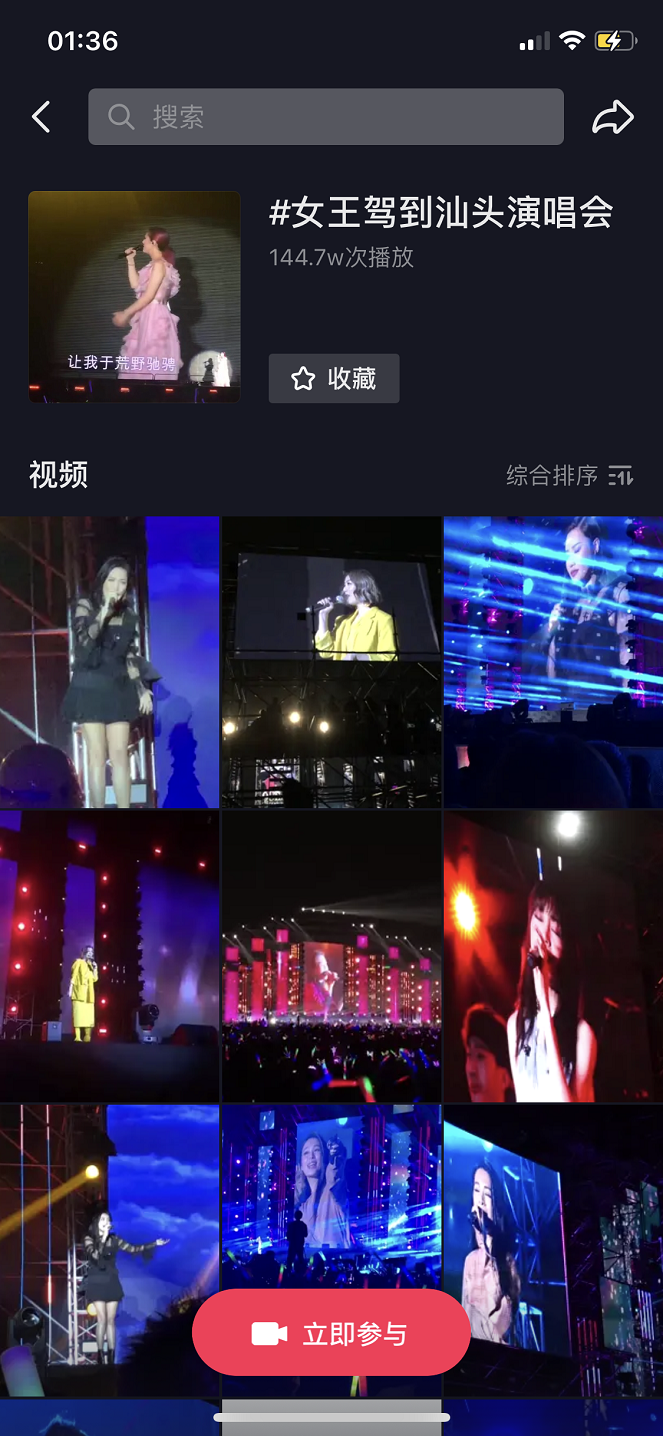The width and height of the screenshot is (663, 1436).
Task: Share this hashtag page
Action: [x=612, y=117]
